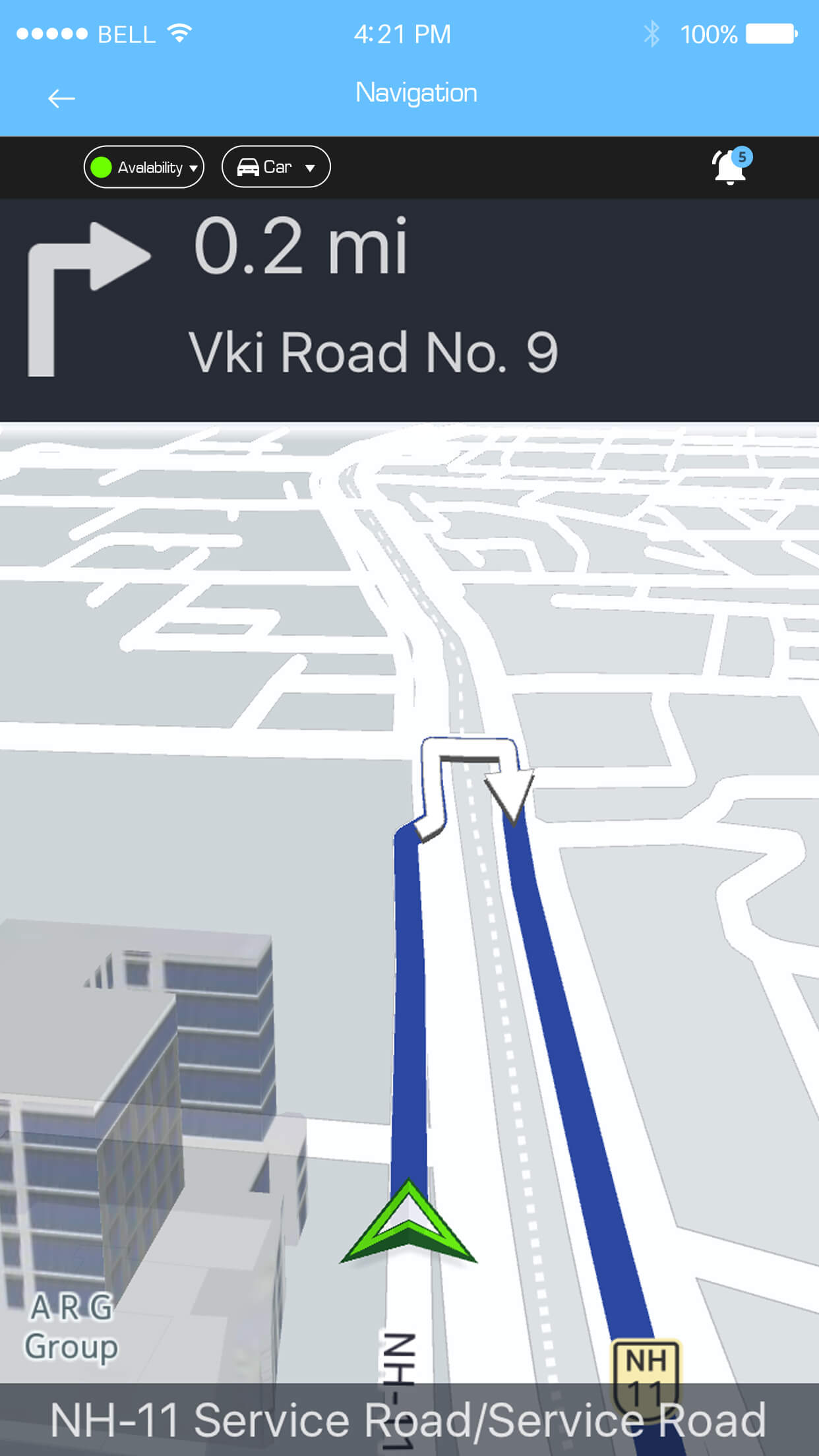Expand the Car vehicle type dropdown
Image resolution: width=819 pixels, height=1456 pixels.
pos(276,167)
